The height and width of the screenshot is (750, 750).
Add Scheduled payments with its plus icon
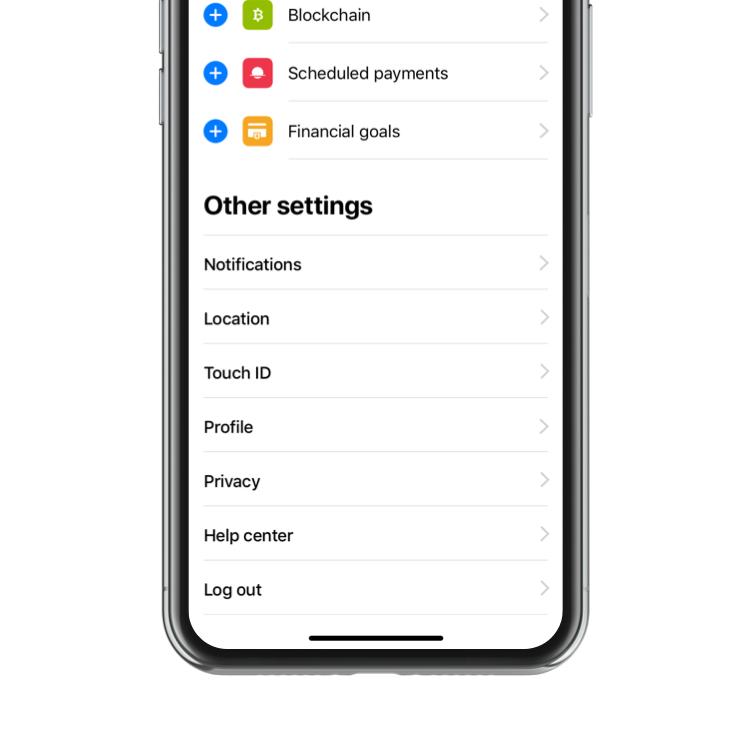click(x=215, y=73)
